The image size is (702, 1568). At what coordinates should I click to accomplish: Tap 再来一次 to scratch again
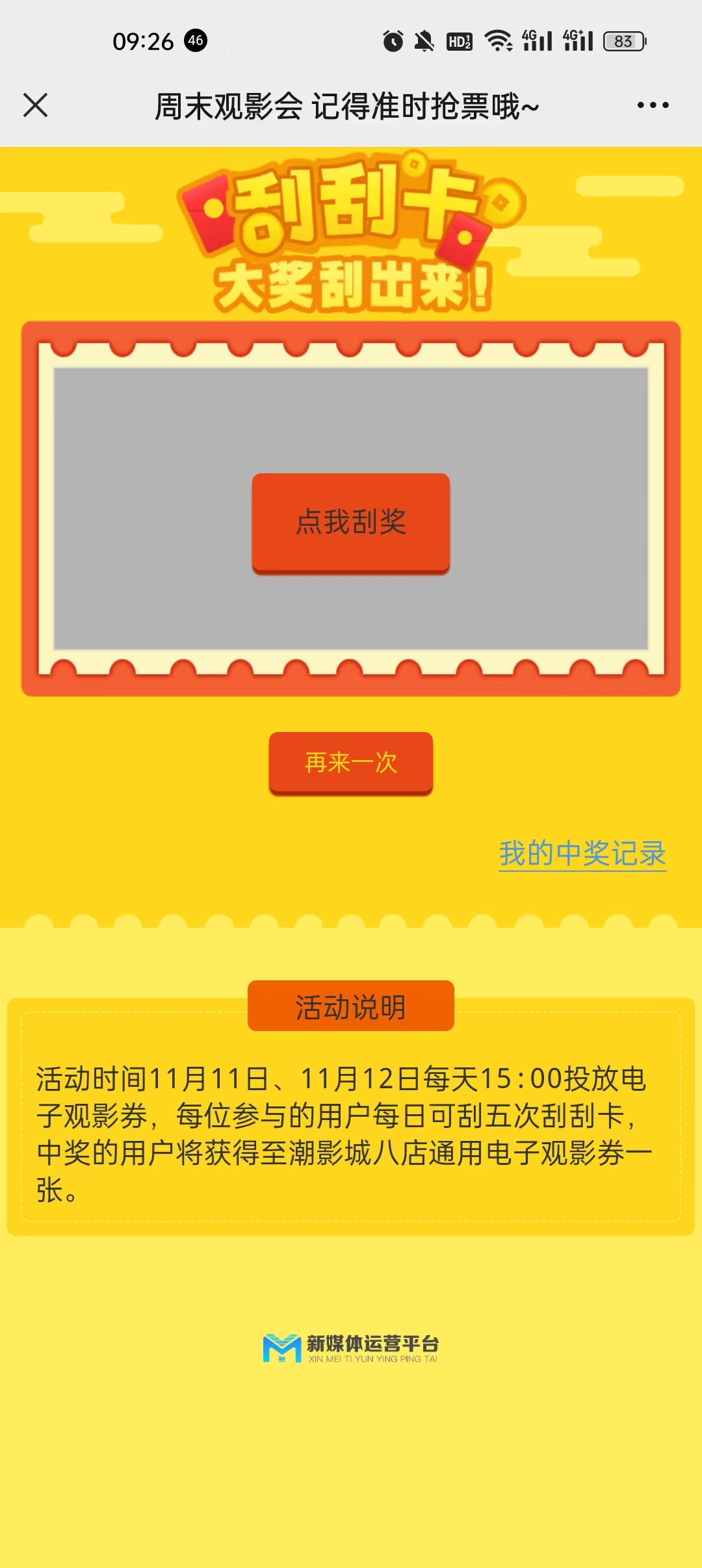tap(351, 763)
